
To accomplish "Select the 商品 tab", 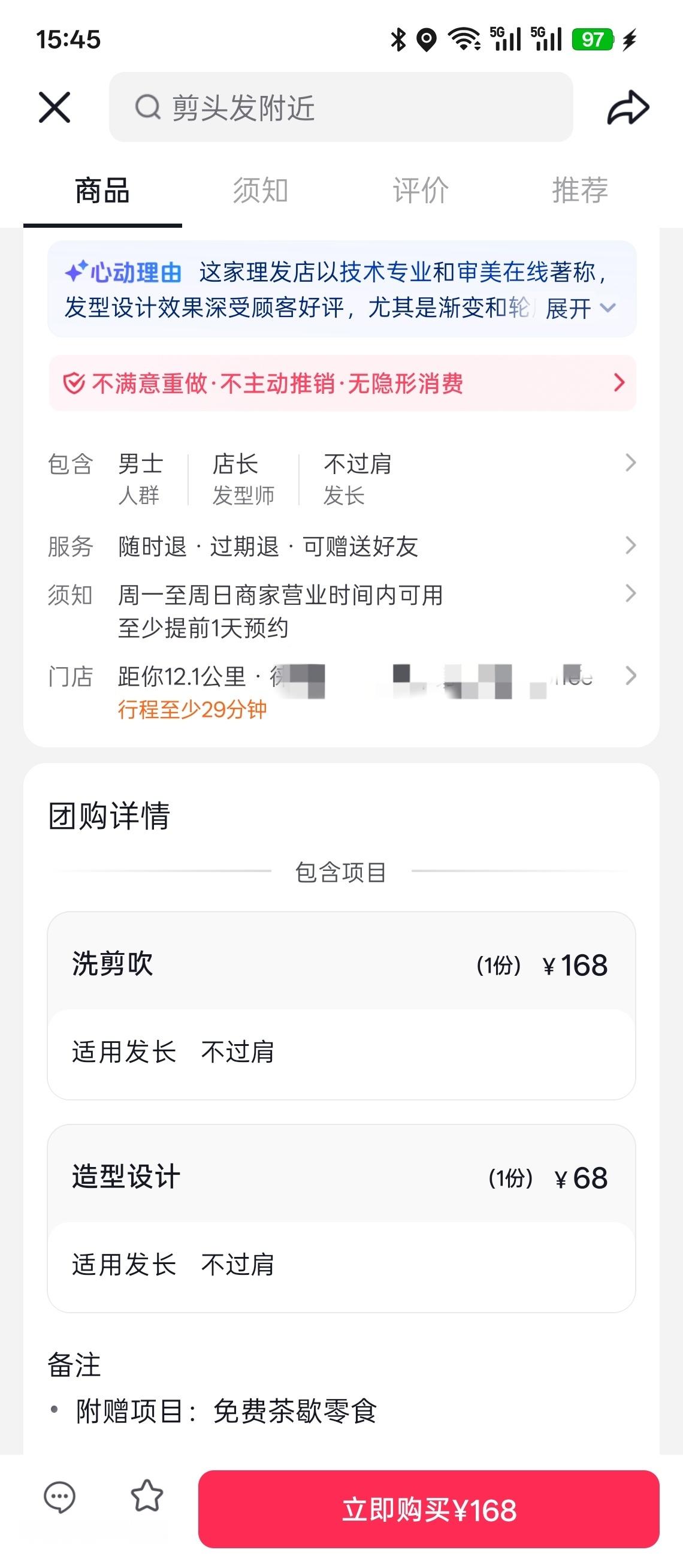I will pos(102,191).
